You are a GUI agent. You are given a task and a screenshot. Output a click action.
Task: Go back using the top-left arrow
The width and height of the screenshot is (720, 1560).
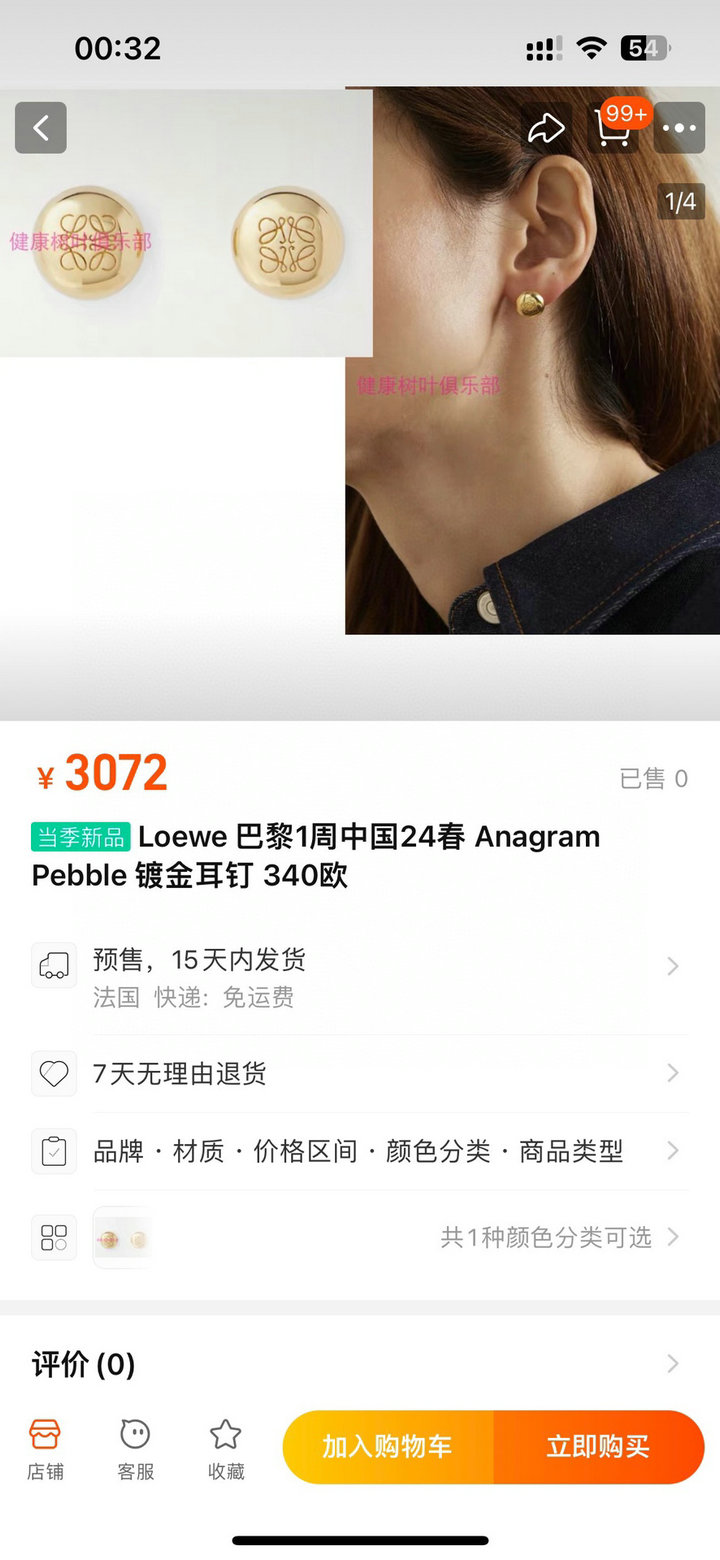click(x=41, y=128)
